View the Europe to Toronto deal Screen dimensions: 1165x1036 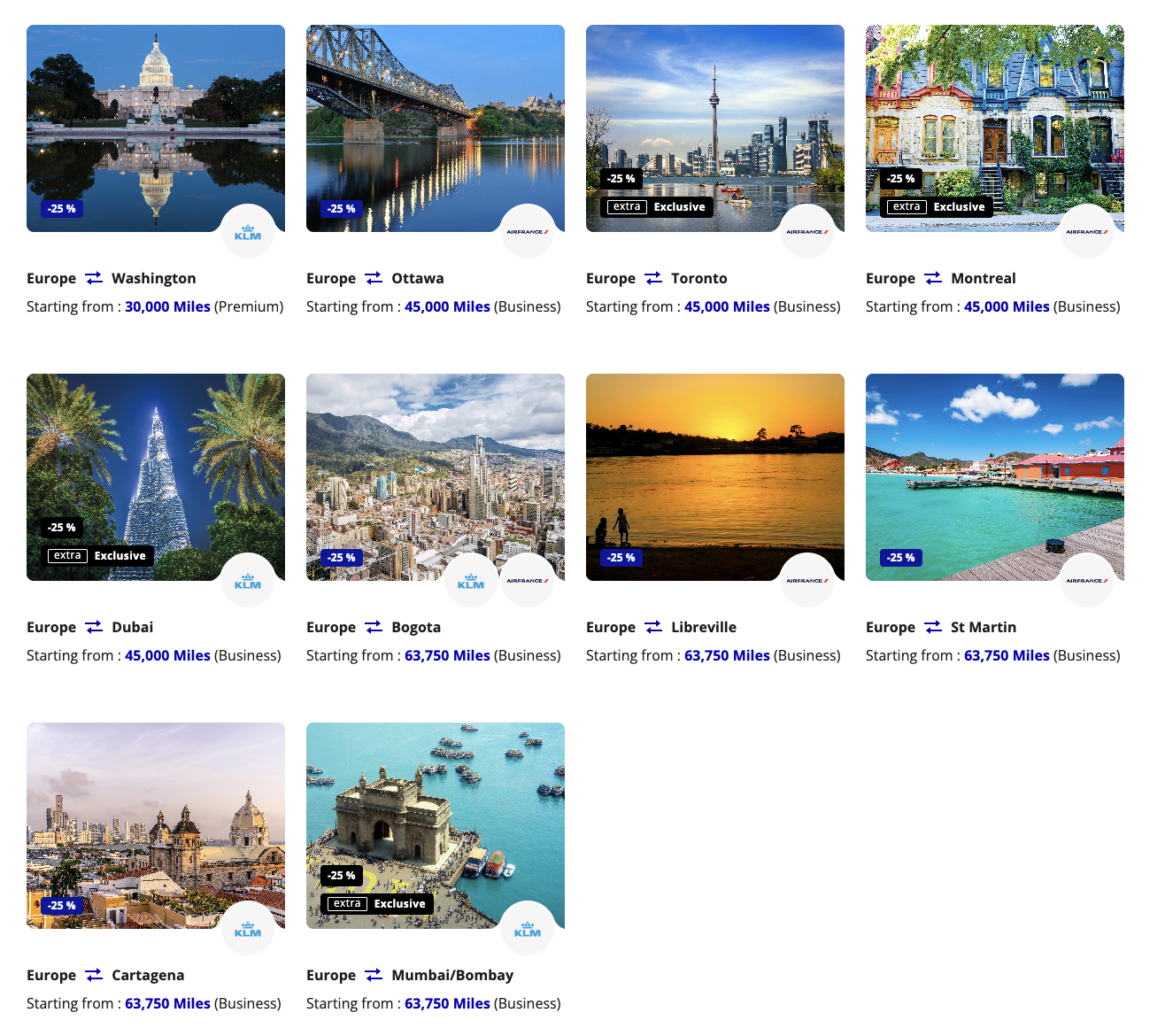(714, 128)
